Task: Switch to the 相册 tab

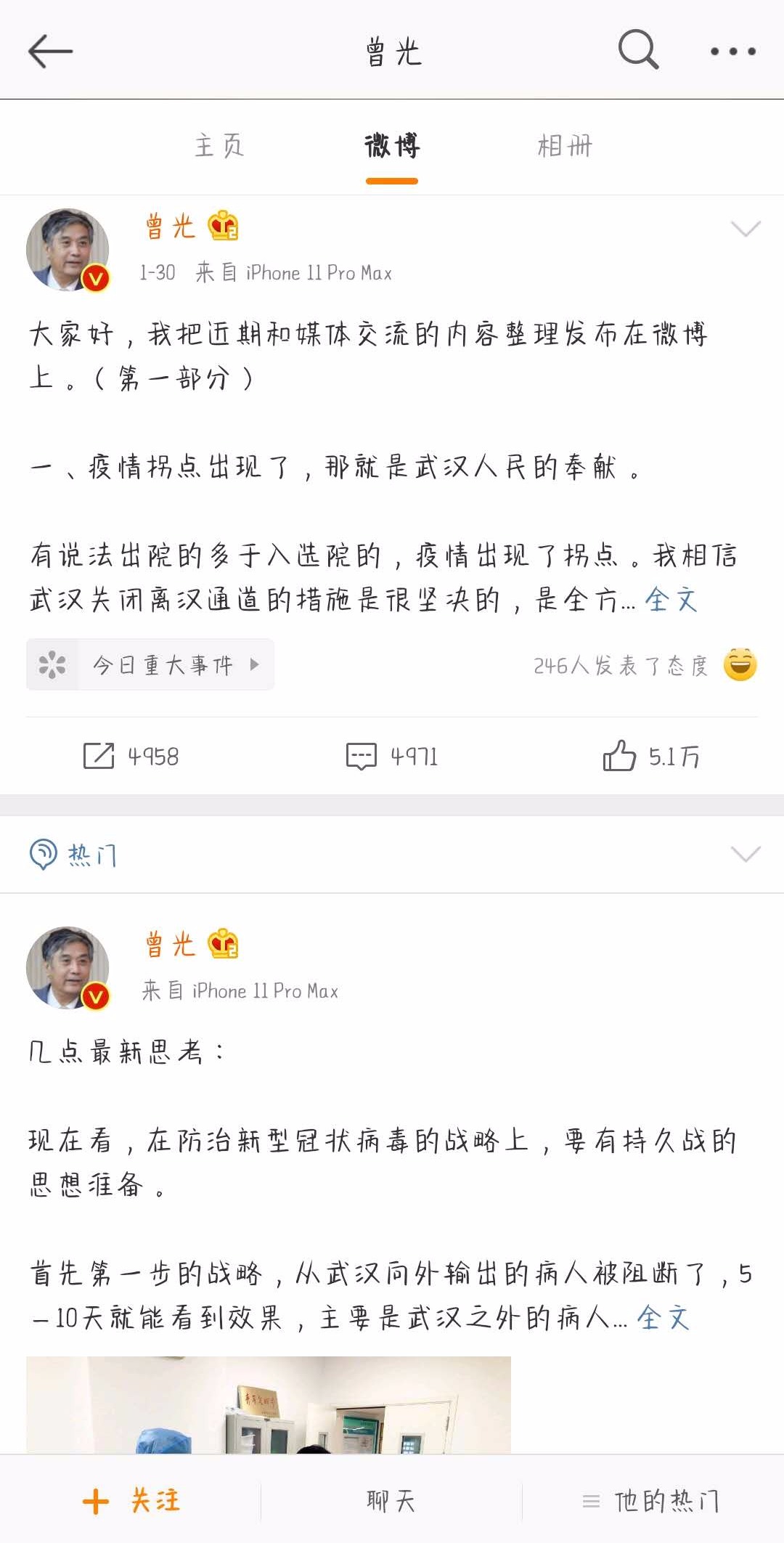Action: (x=565, y=146)
